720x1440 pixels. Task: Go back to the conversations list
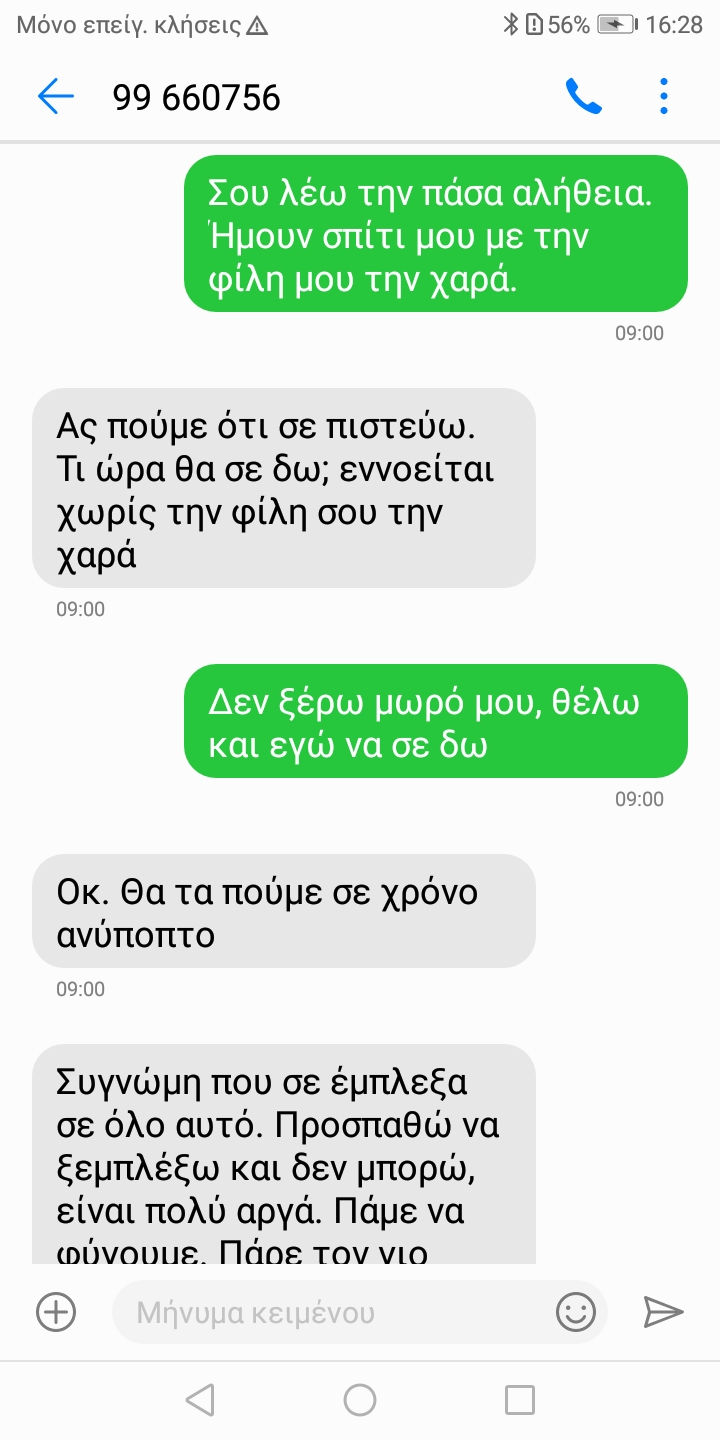[x=56, y=97]
